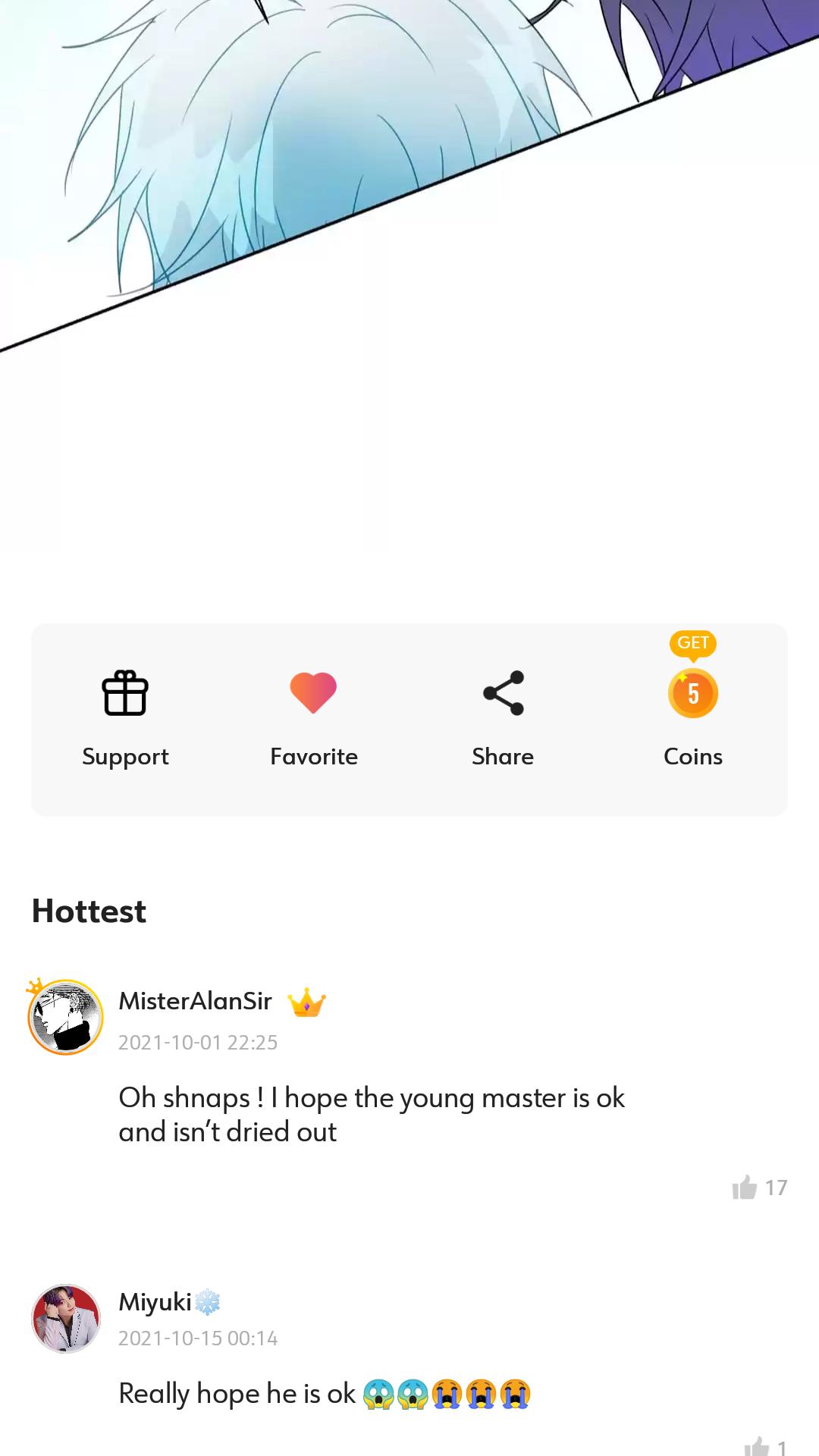Tap the Support gift button

click(x=125, y=717)
